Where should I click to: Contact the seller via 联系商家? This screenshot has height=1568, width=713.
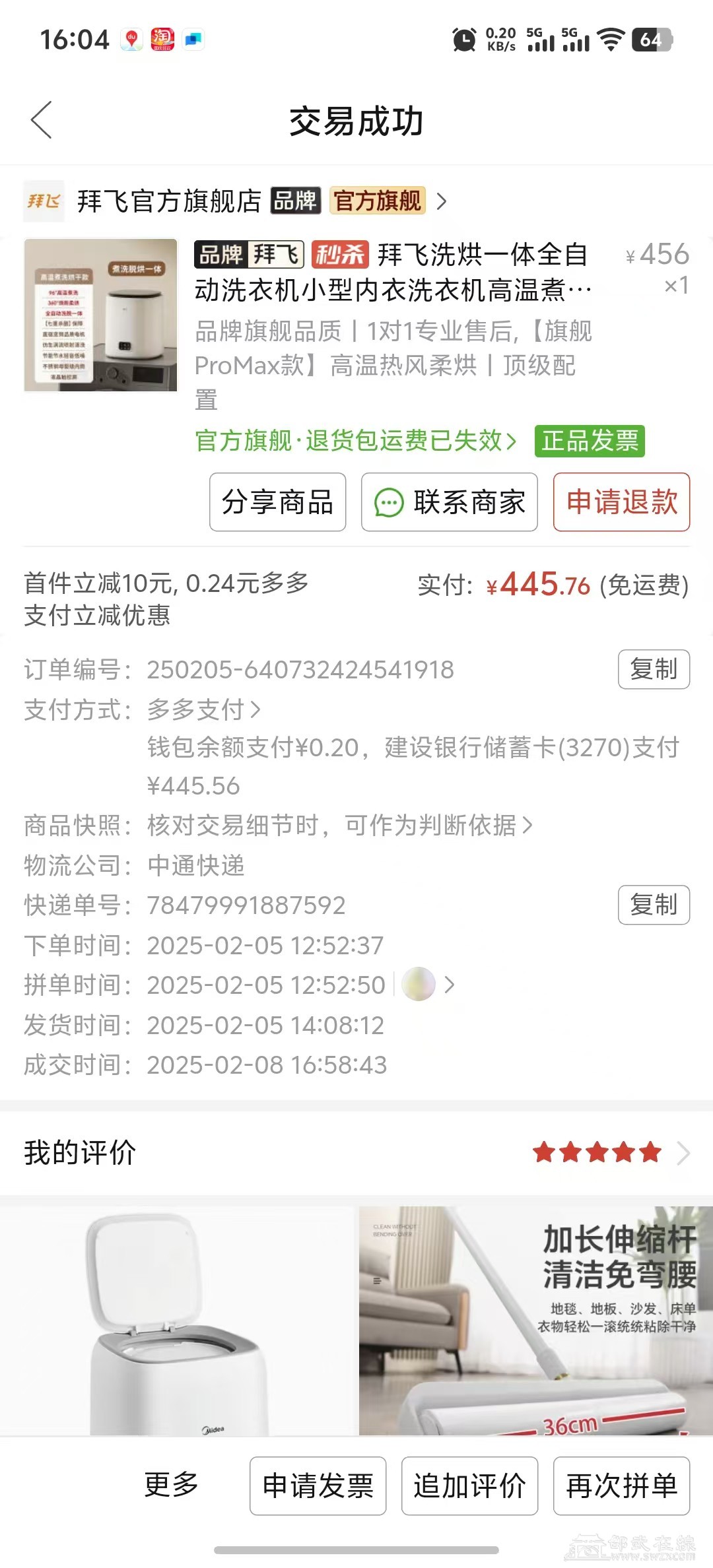coord(449,502)
